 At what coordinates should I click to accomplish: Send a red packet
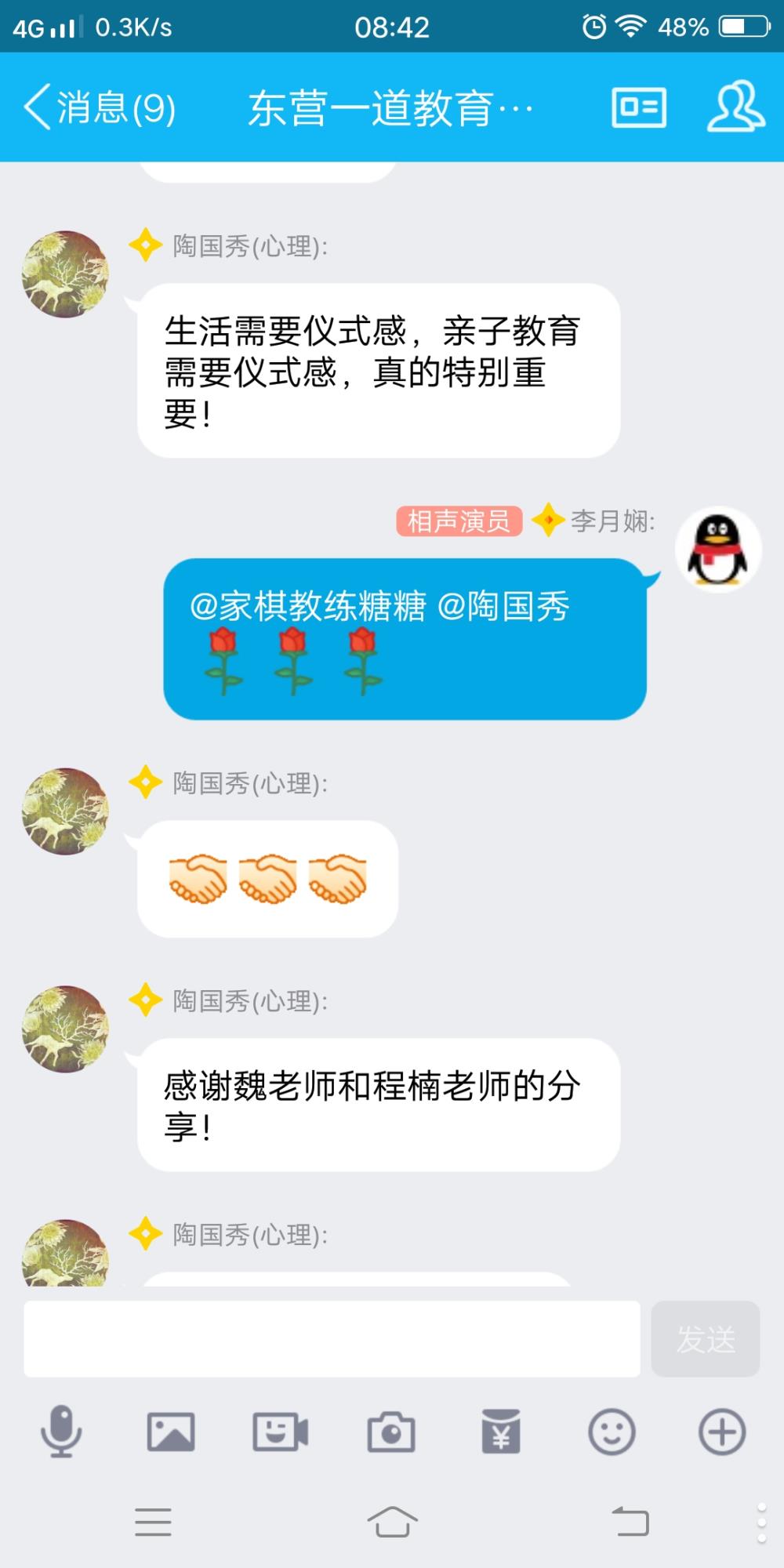click(x=501, y=1432)
